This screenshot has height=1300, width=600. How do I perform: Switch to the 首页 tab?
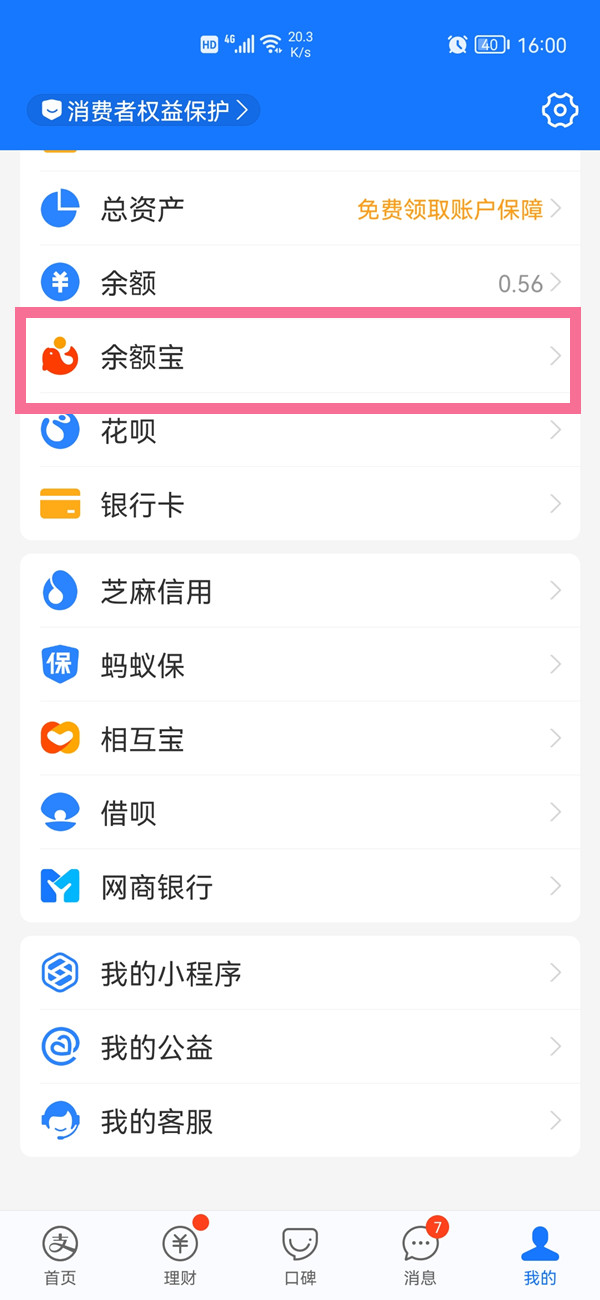click(x=60, y=1256)
